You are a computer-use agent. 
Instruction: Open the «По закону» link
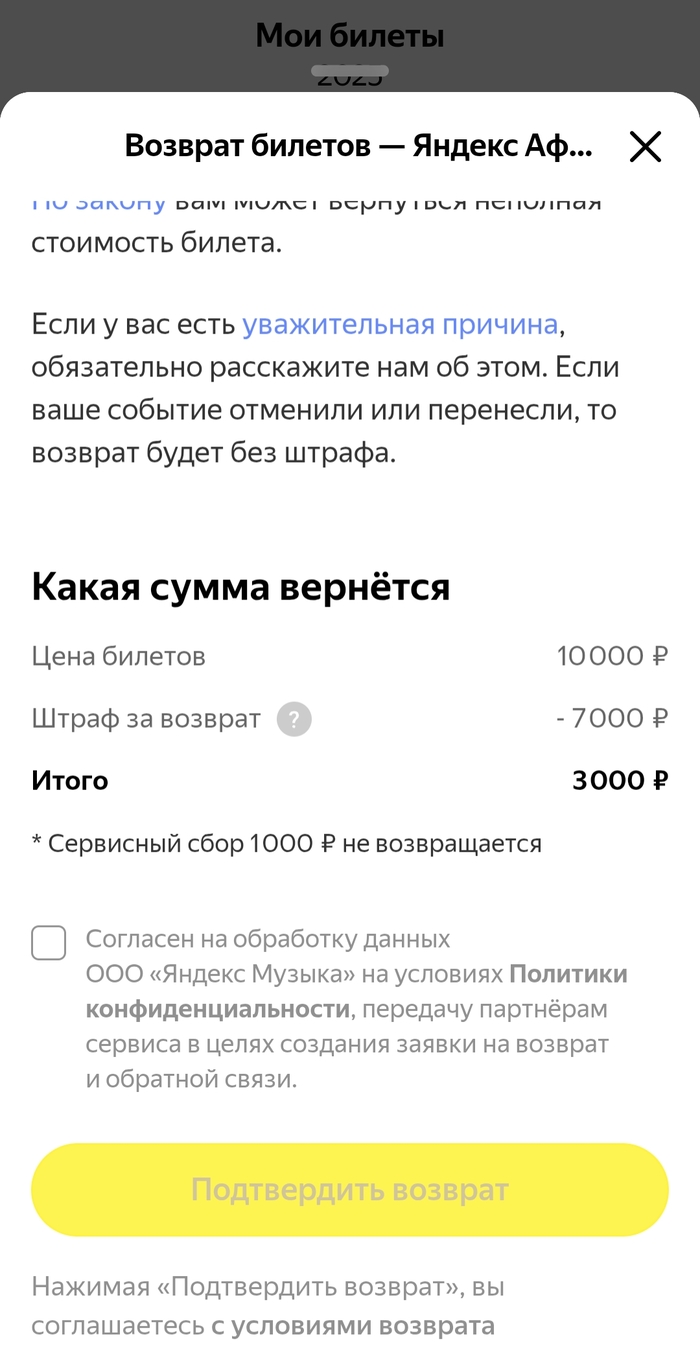pos(98,203)
